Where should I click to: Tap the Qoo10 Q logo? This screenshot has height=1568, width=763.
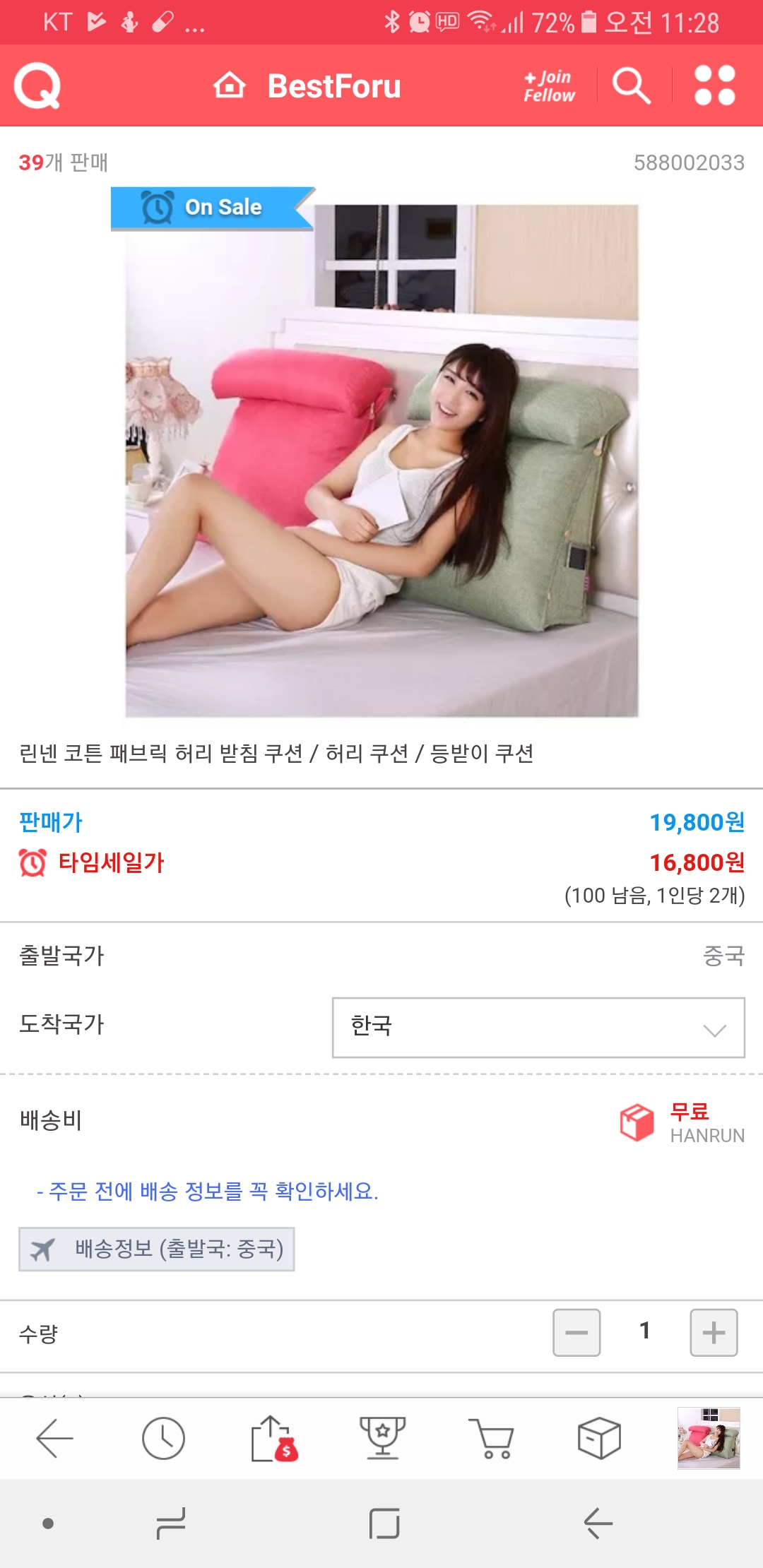37,85
